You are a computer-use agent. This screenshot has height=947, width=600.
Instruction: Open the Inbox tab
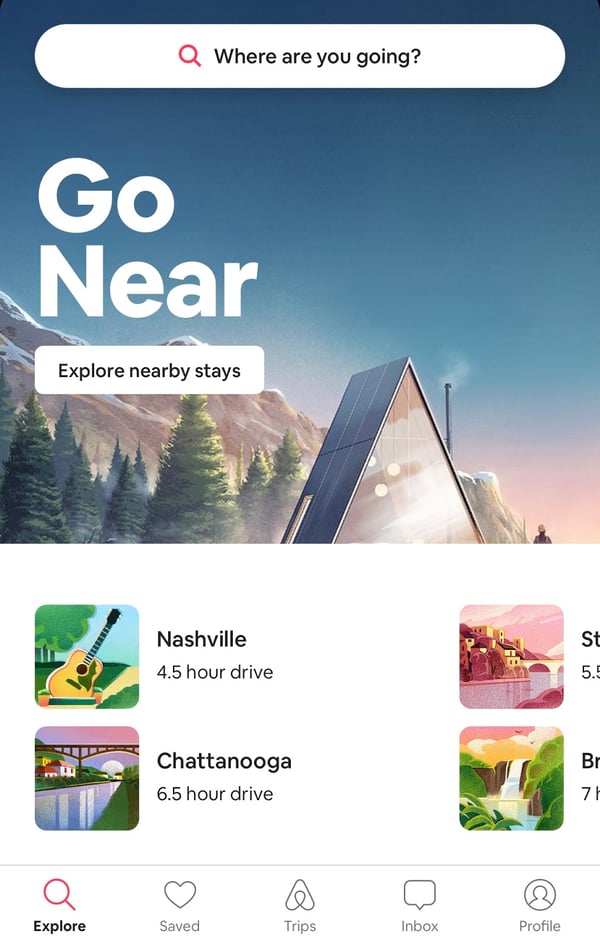tap(420, 906)
